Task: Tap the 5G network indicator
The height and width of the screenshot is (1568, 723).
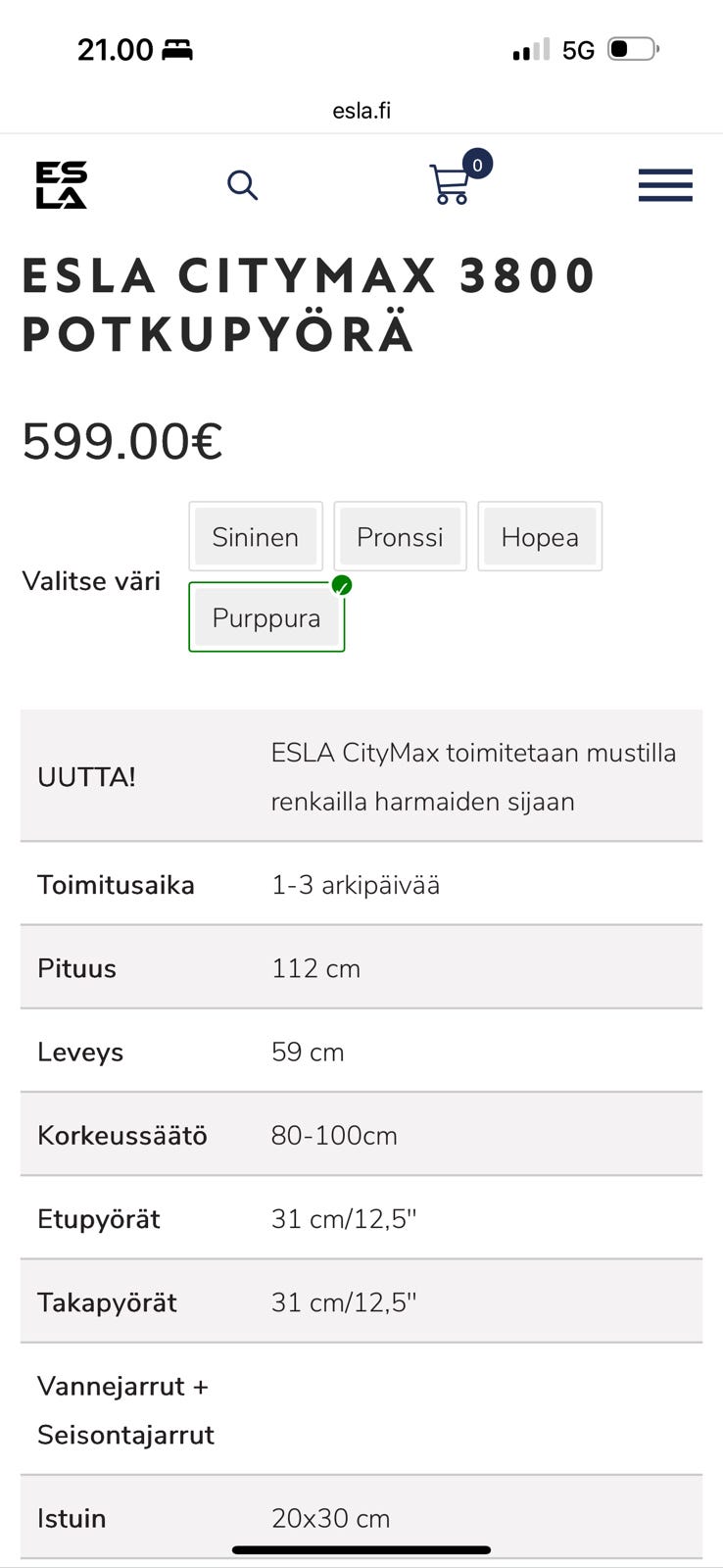Action: tap(578, 50)
